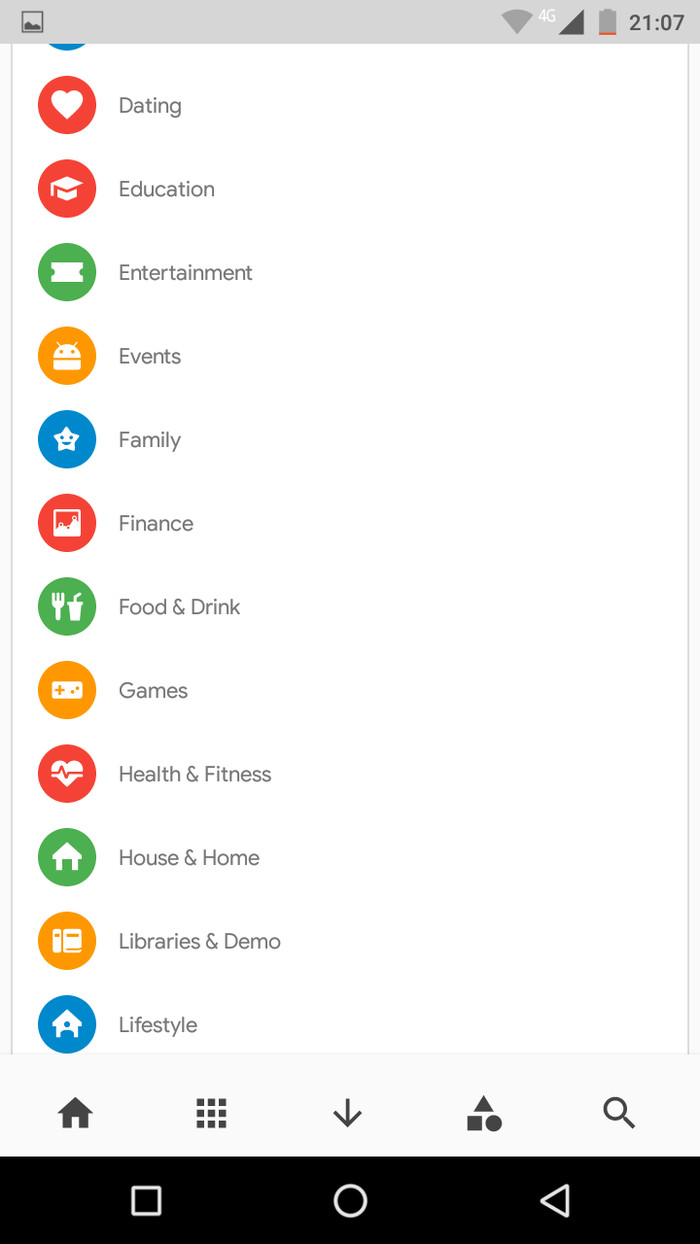The image size is (700, 1244).
Task: Browse Food & Drink apps
Action: pyautogui.click(x=179, y=607)
